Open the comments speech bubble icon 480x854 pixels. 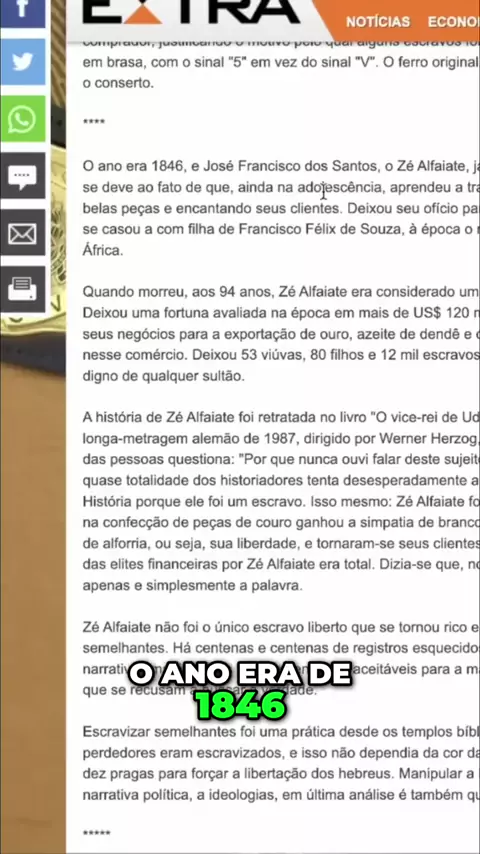(22, 175)
